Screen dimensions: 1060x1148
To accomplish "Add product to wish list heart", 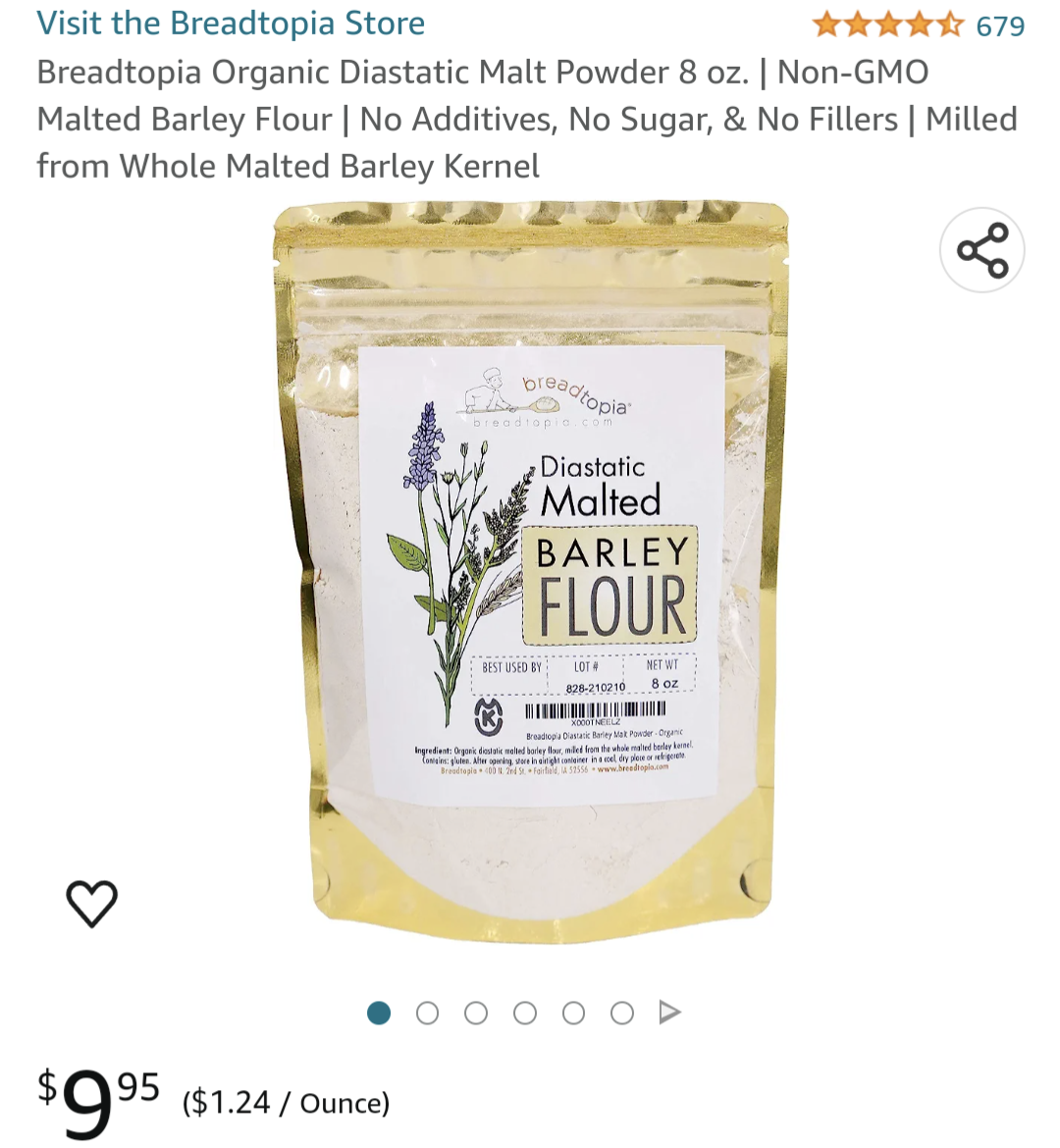I will (92, 903).
